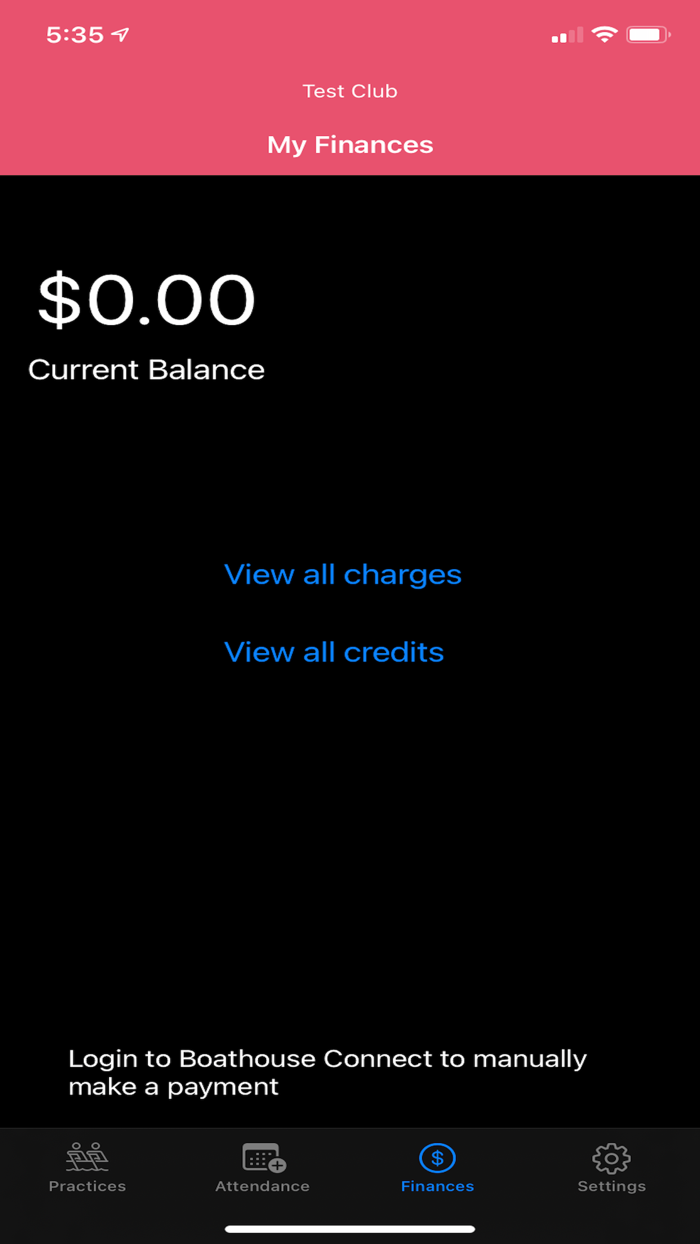Switch to the Practices tab
The height and width of the screenshot is (1244, 700).
click(x=87, y=1168)
